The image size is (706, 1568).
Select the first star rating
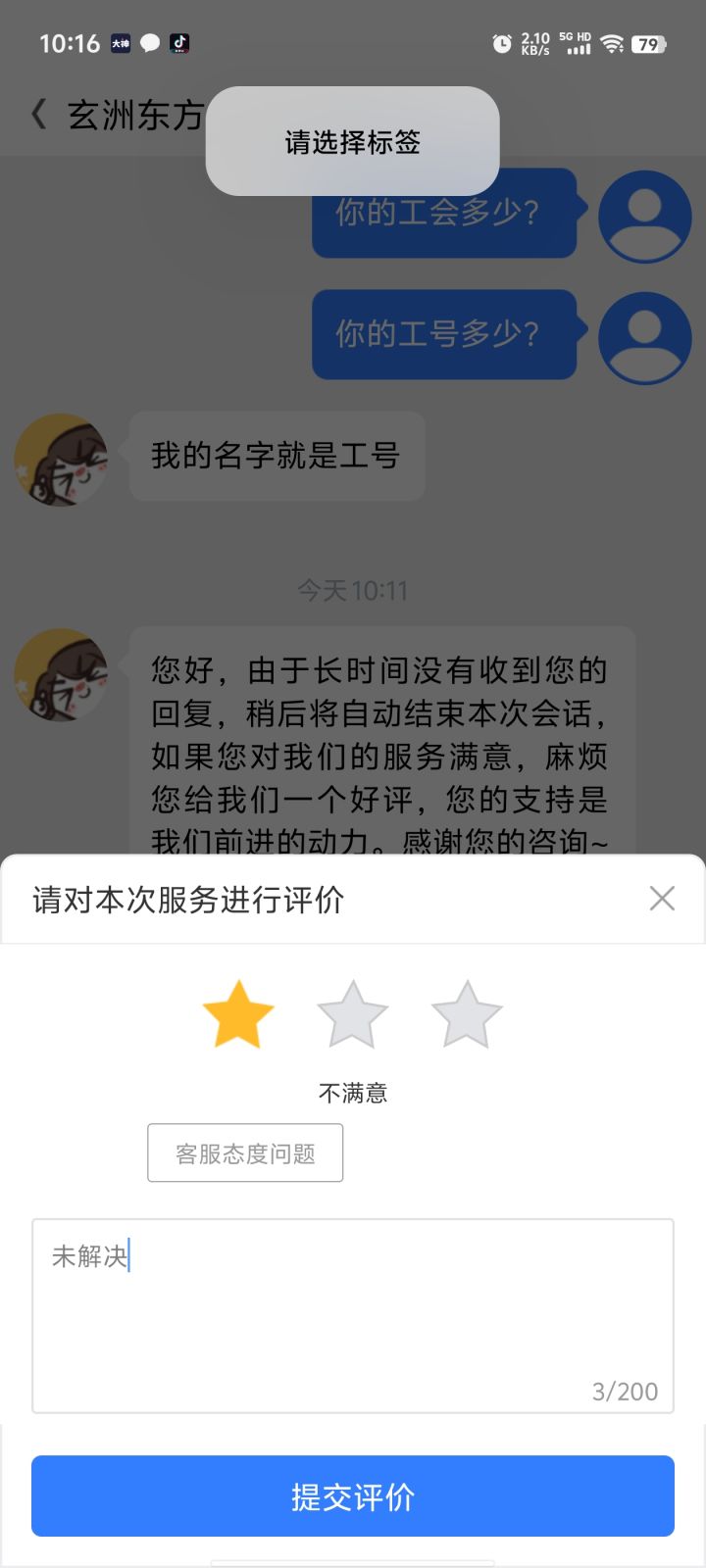click(238, 1014)
